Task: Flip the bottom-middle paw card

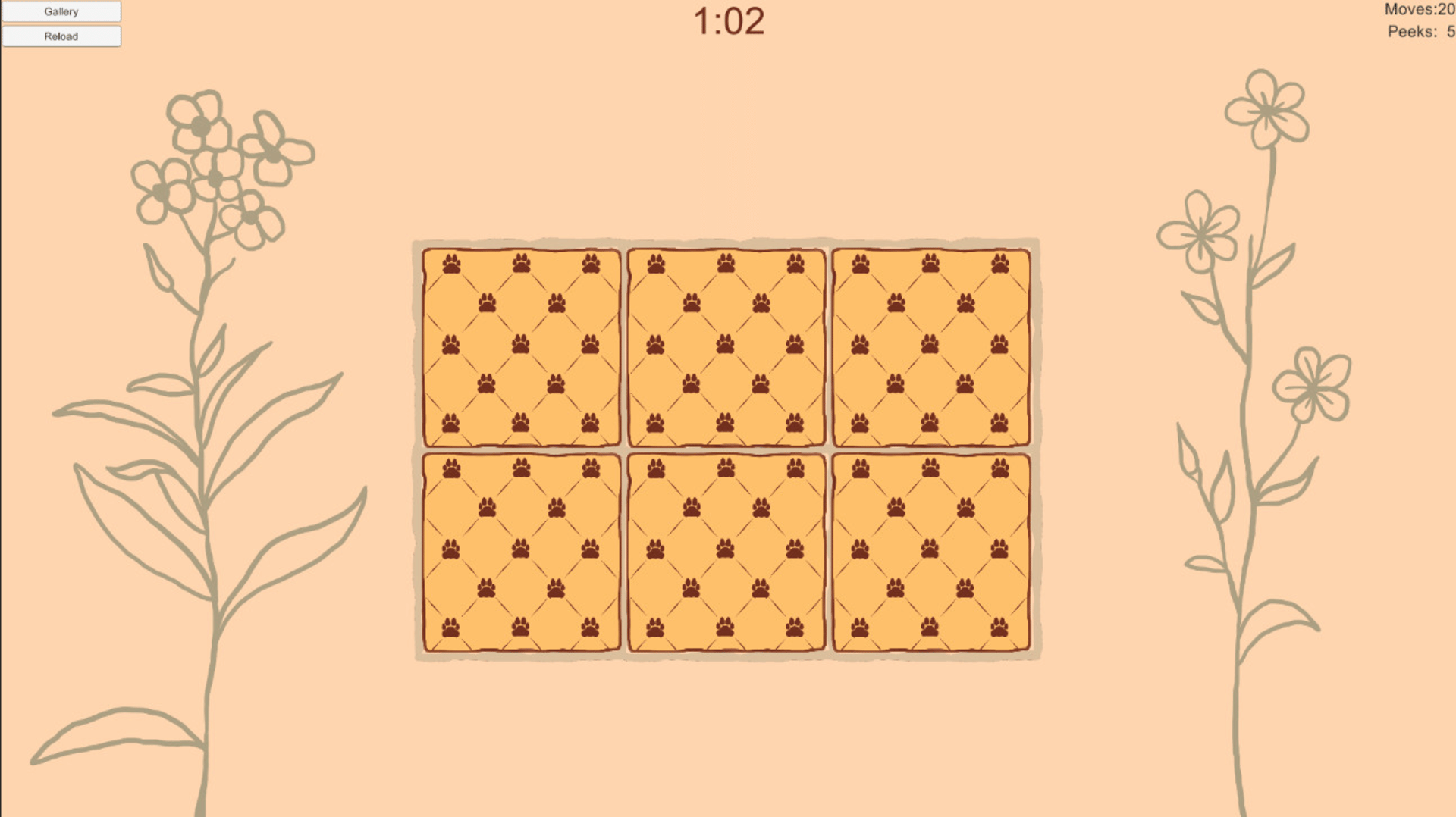Action: click(726, 552)
